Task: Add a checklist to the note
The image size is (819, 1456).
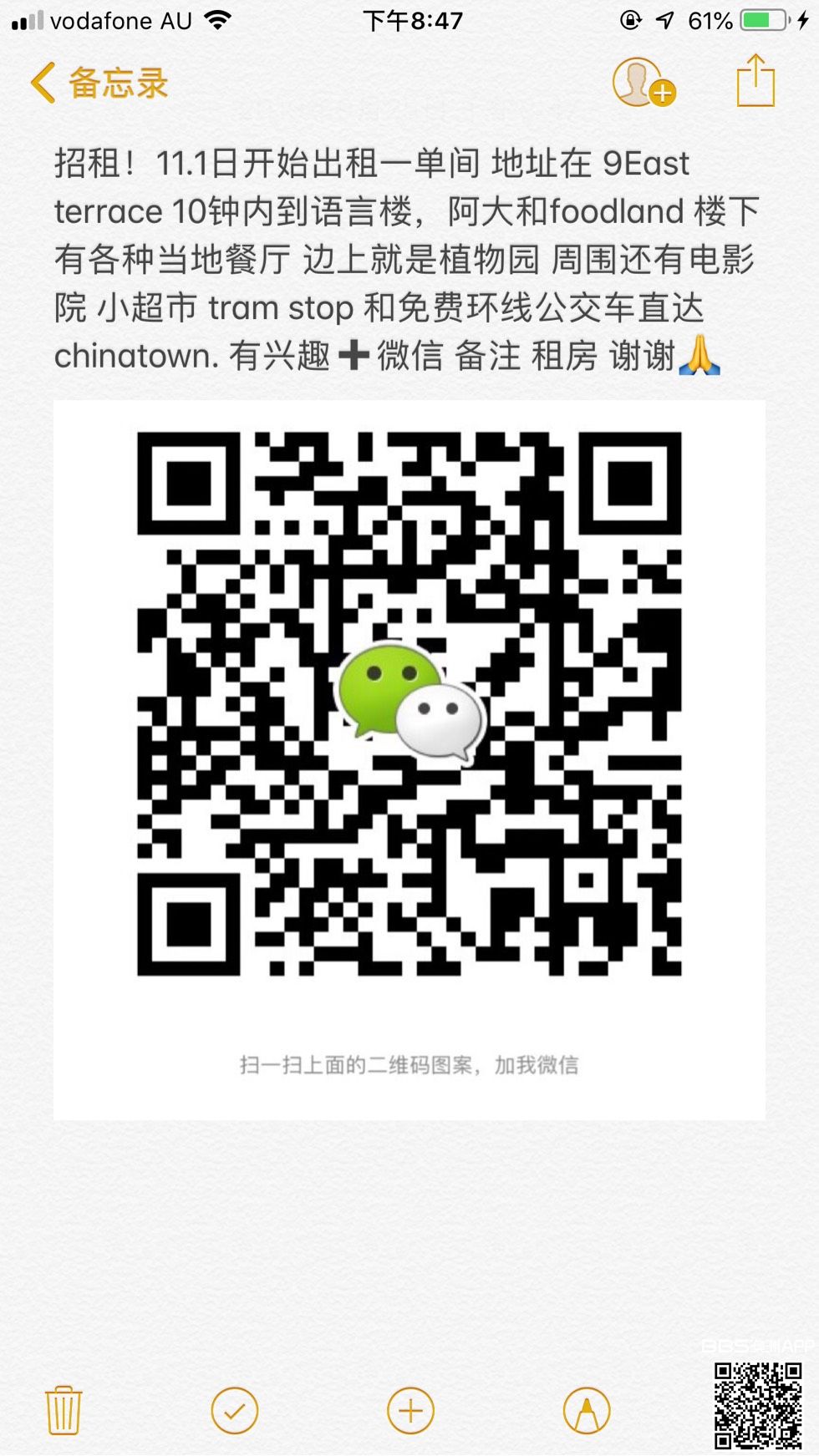Action: pos(234,1410)
